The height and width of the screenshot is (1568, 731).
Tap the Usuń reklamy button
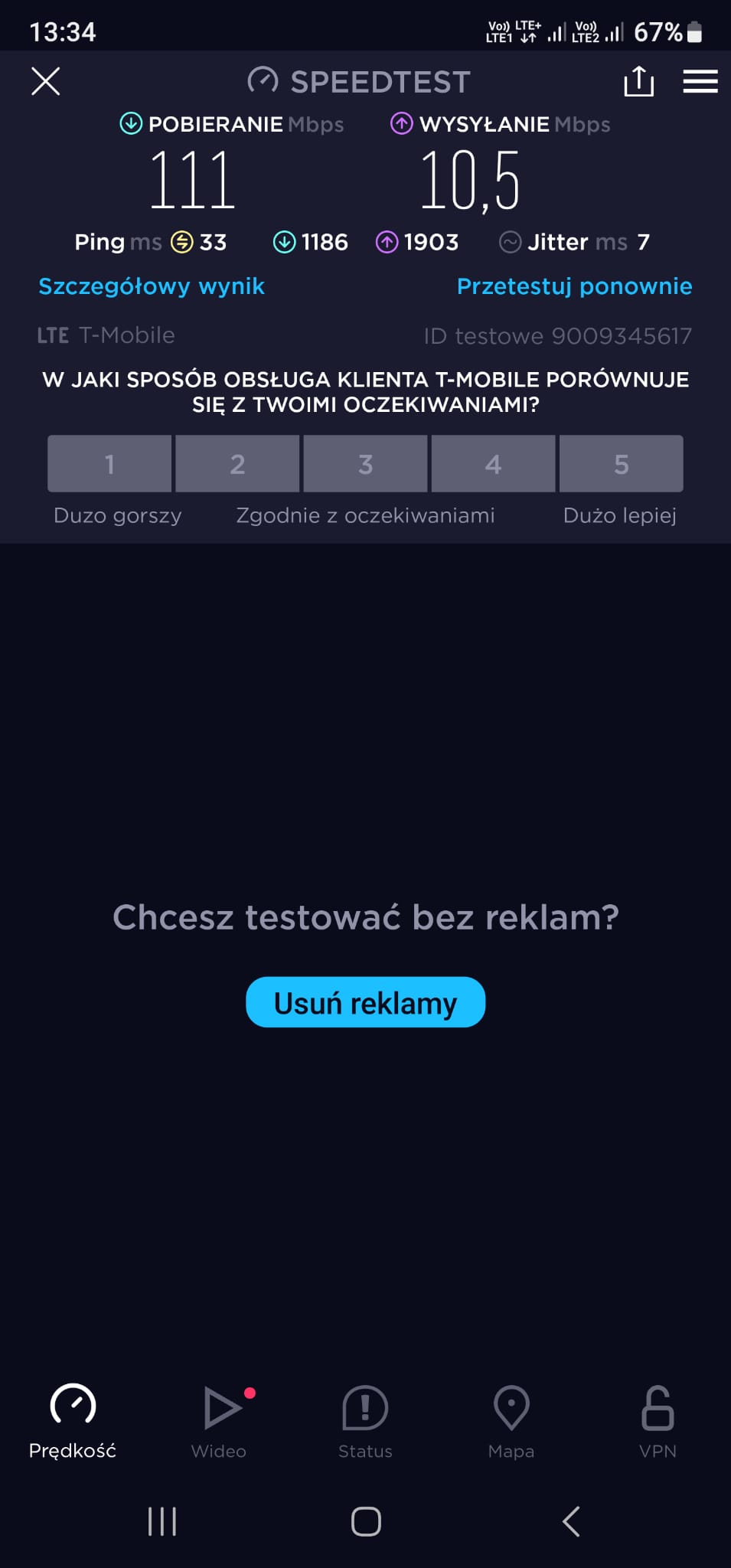point(365,1002)
